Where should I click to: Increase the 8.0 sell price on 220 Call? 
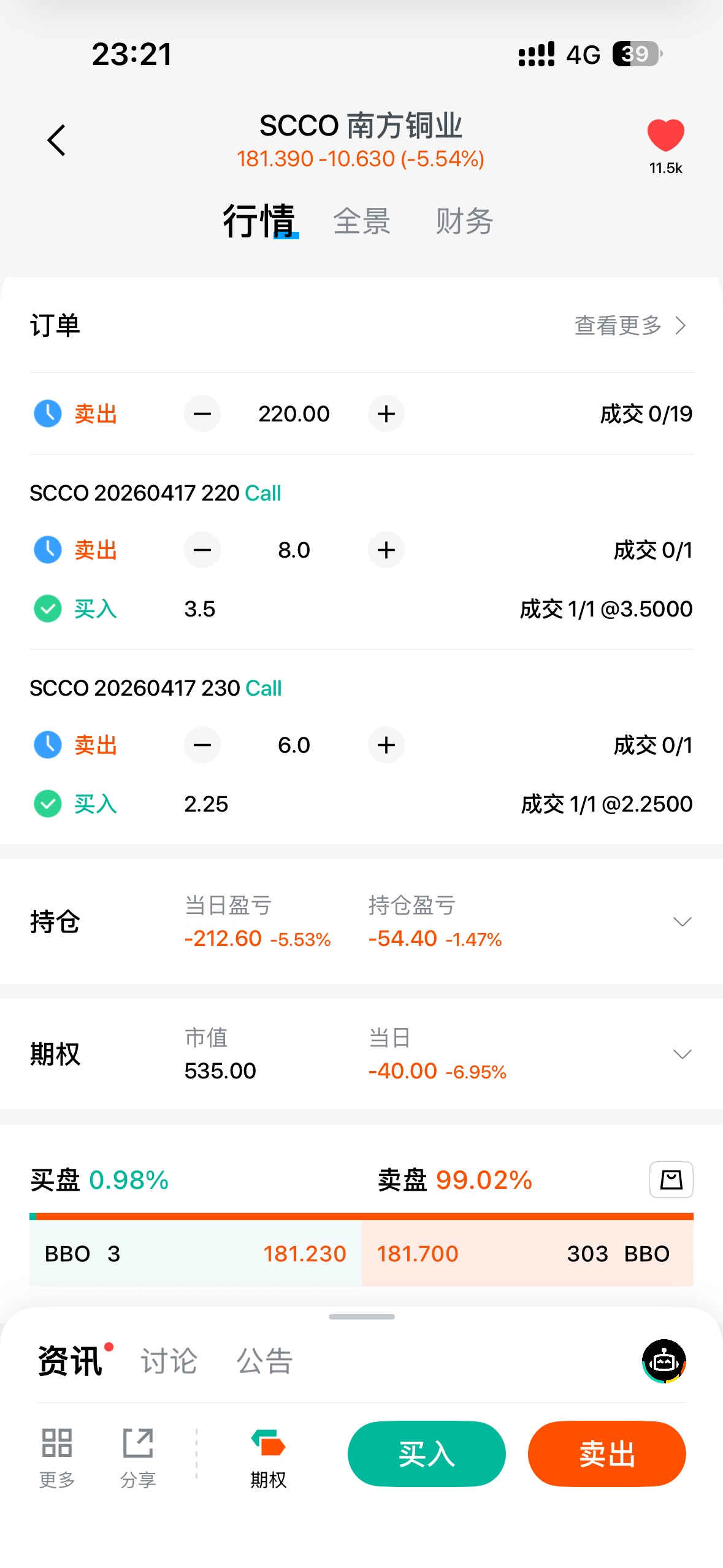click(386, 550)
